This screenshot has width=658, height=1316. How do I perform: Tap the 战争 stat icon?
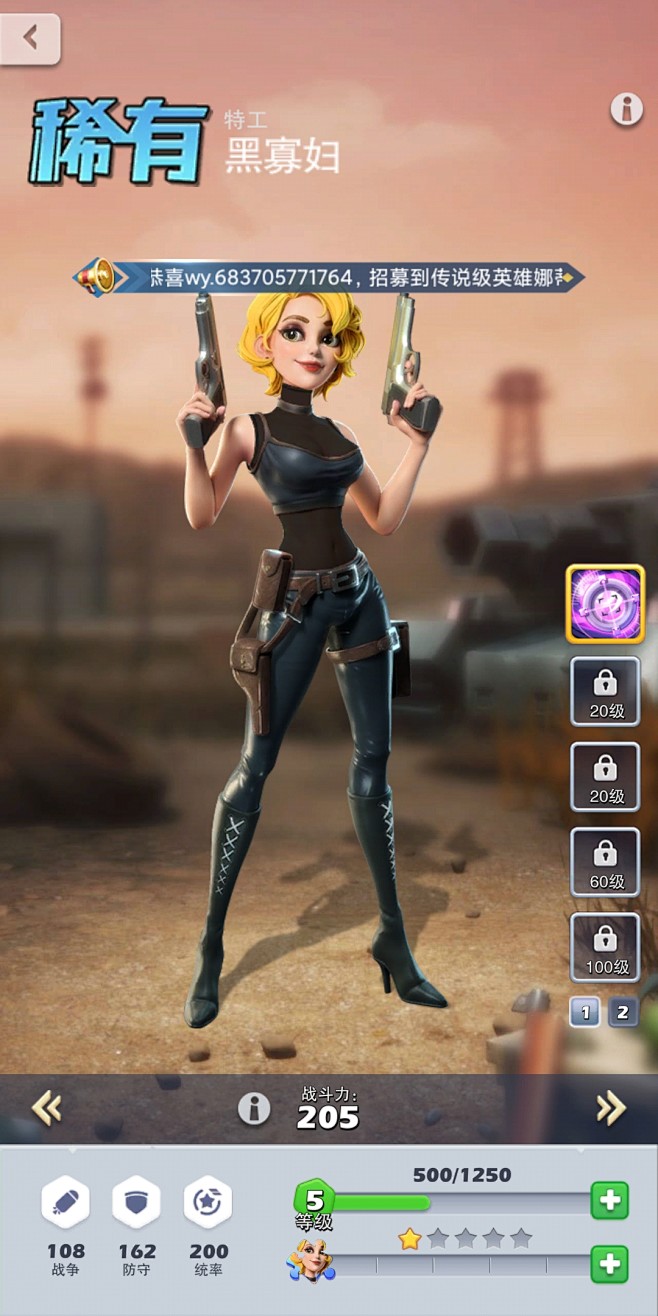click(66, 1202)
